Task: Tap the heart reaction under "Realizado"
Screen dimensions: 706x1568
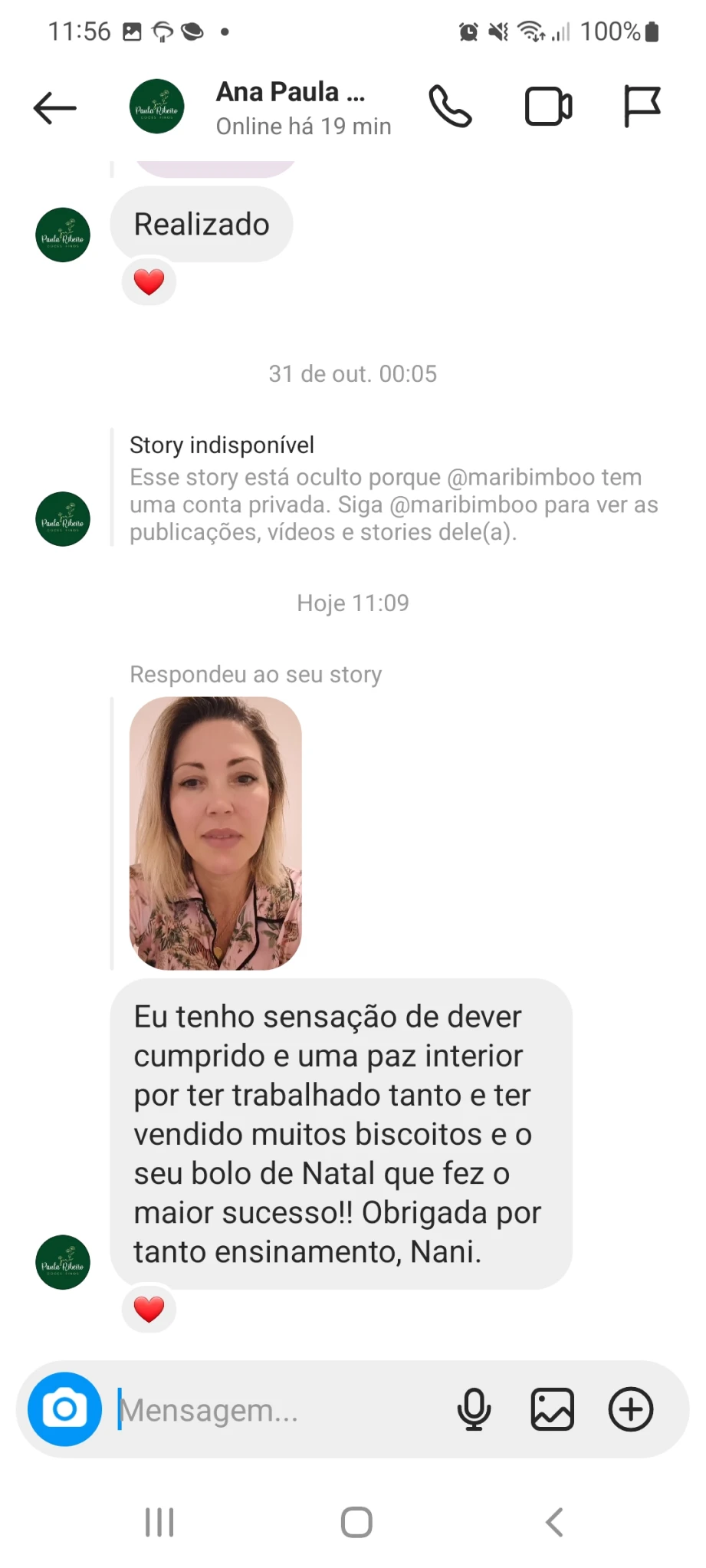Action: click(149, 283)
